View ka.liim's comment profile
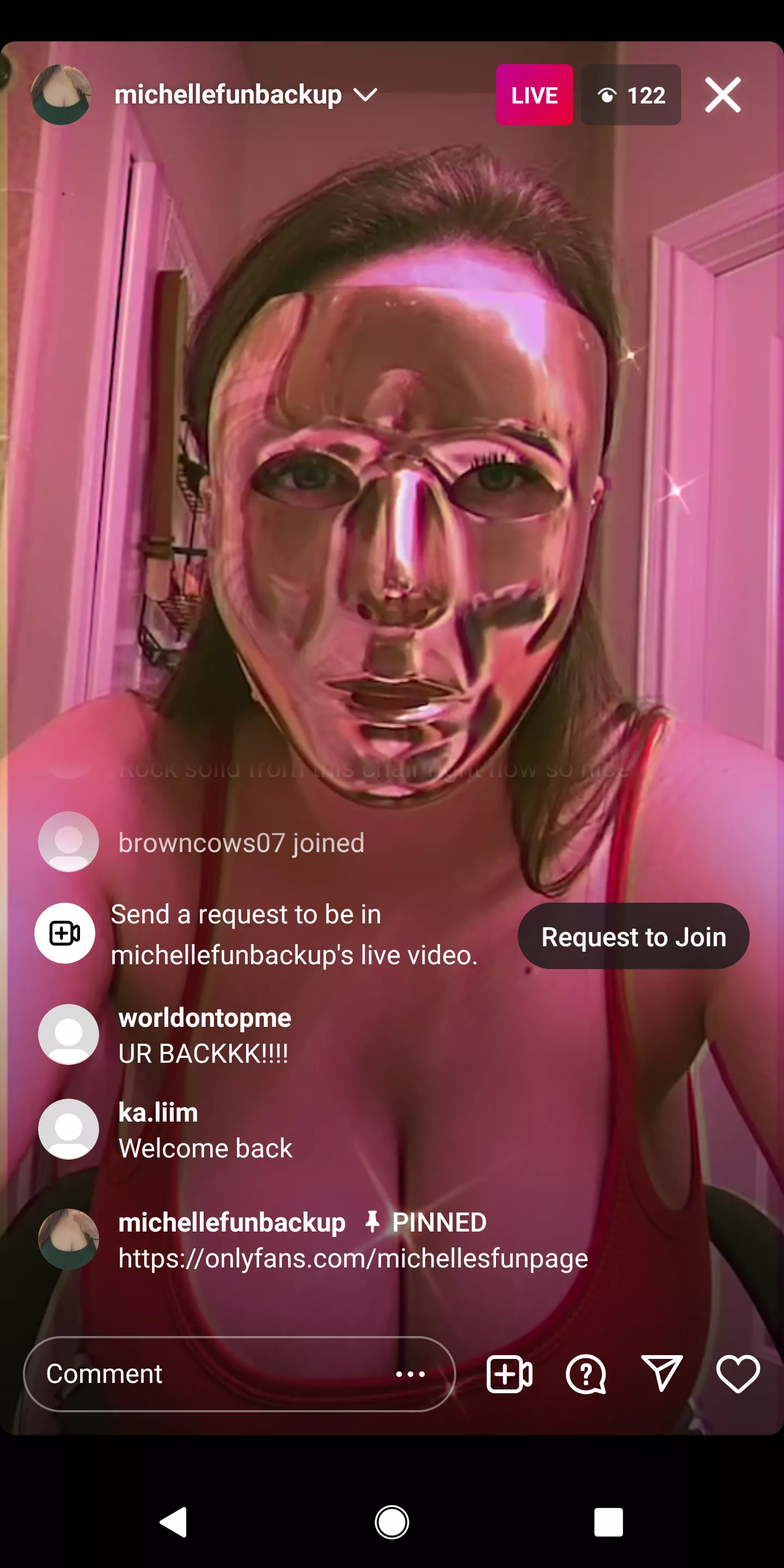Viewport: 784px width, 1568px height. pos(68,1129)
